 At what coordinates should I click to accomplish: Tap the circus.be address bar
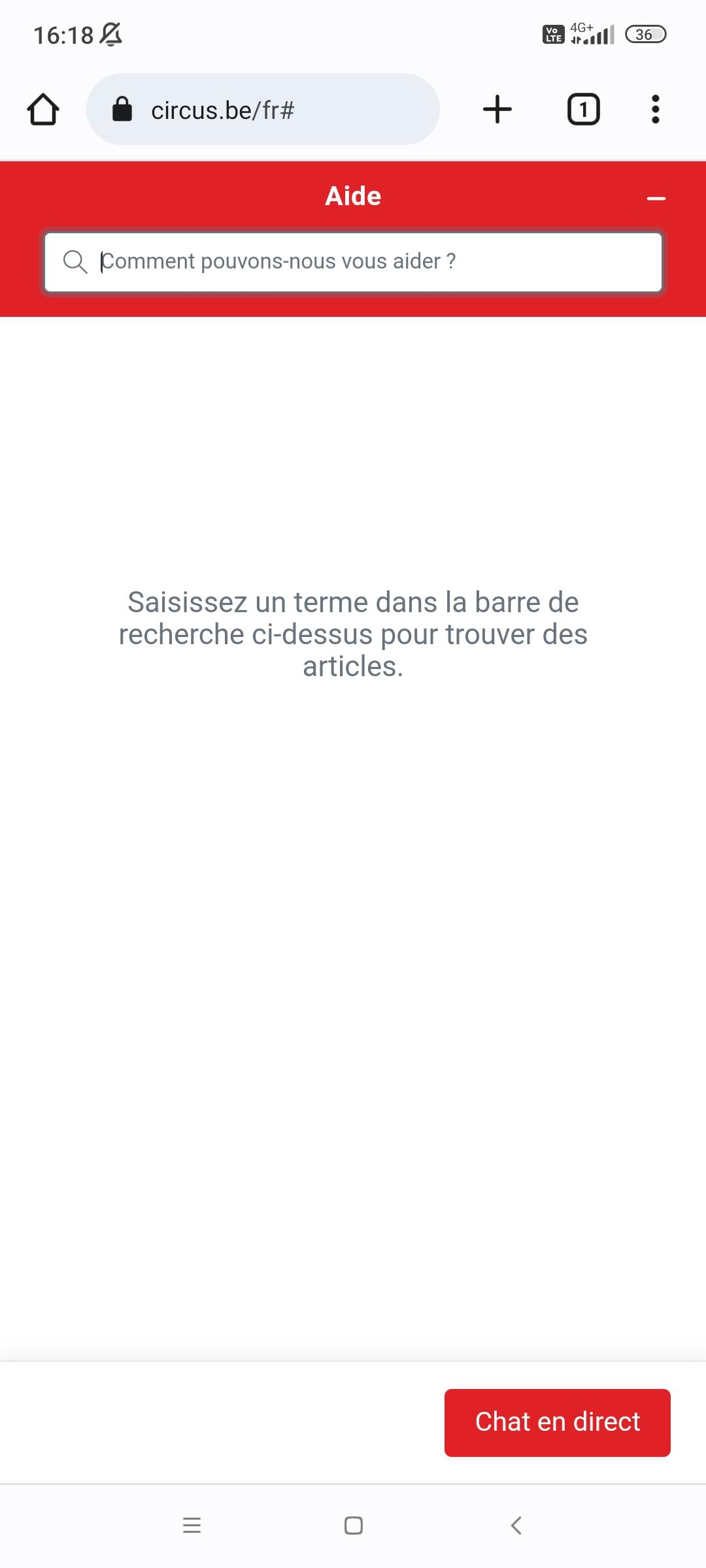[x=263, y=109]
